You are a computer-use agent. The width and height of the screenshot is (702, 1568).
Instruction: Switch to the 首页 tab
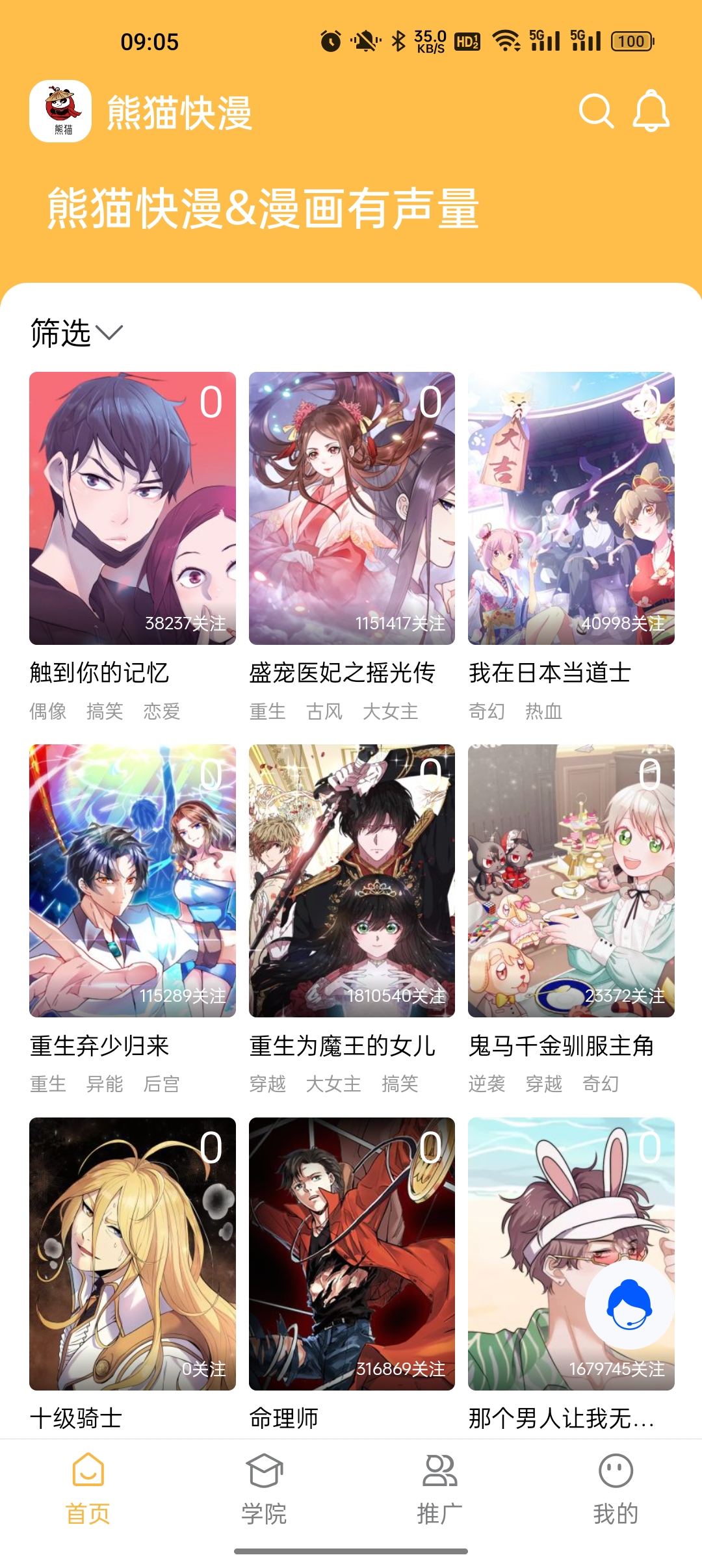pyautogui.click(x=88, y=1489)
